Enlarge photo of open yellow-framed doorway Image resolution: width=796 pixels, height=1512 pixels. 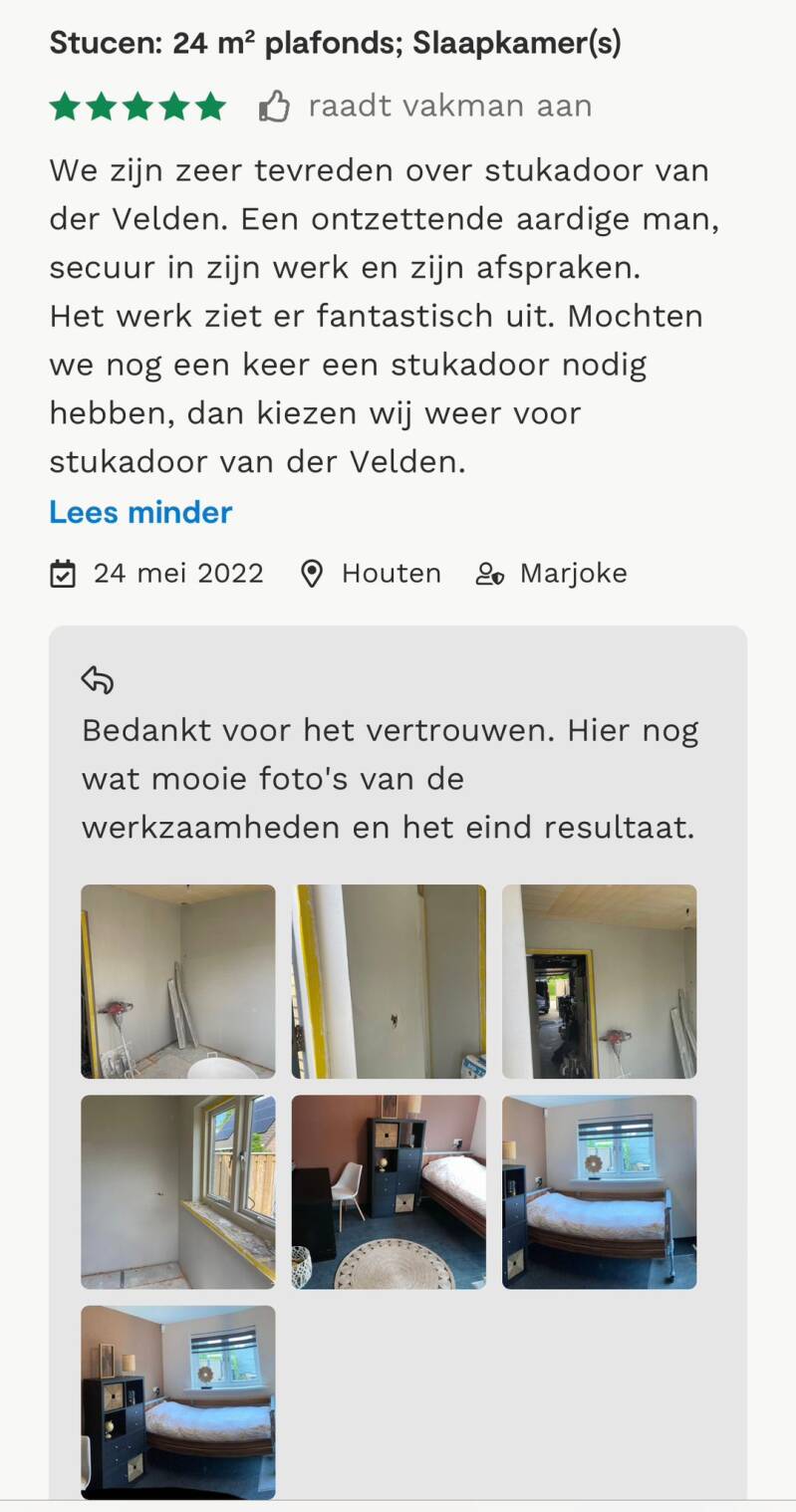[599, 981]
